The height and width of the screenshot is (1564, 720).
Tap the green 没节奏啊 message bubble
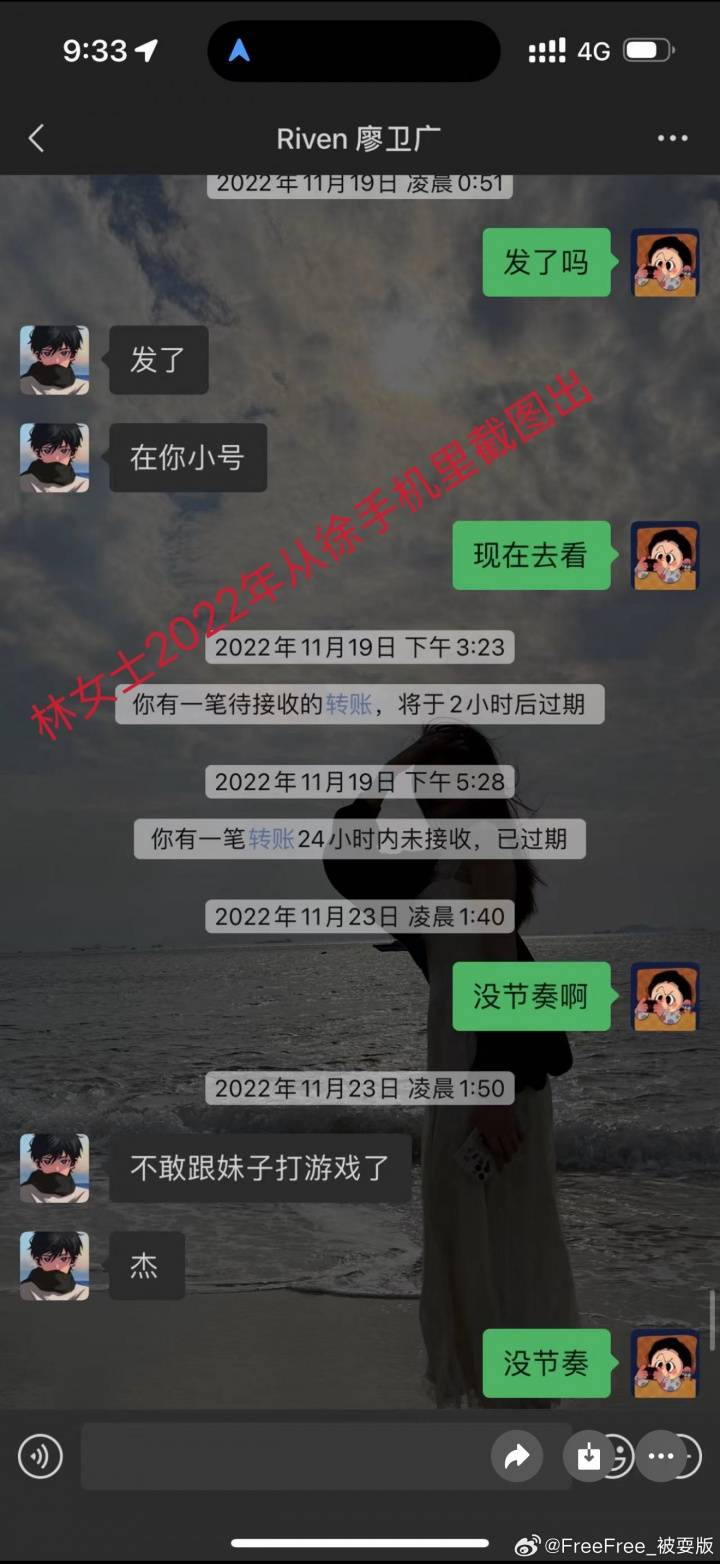(531, 997)
